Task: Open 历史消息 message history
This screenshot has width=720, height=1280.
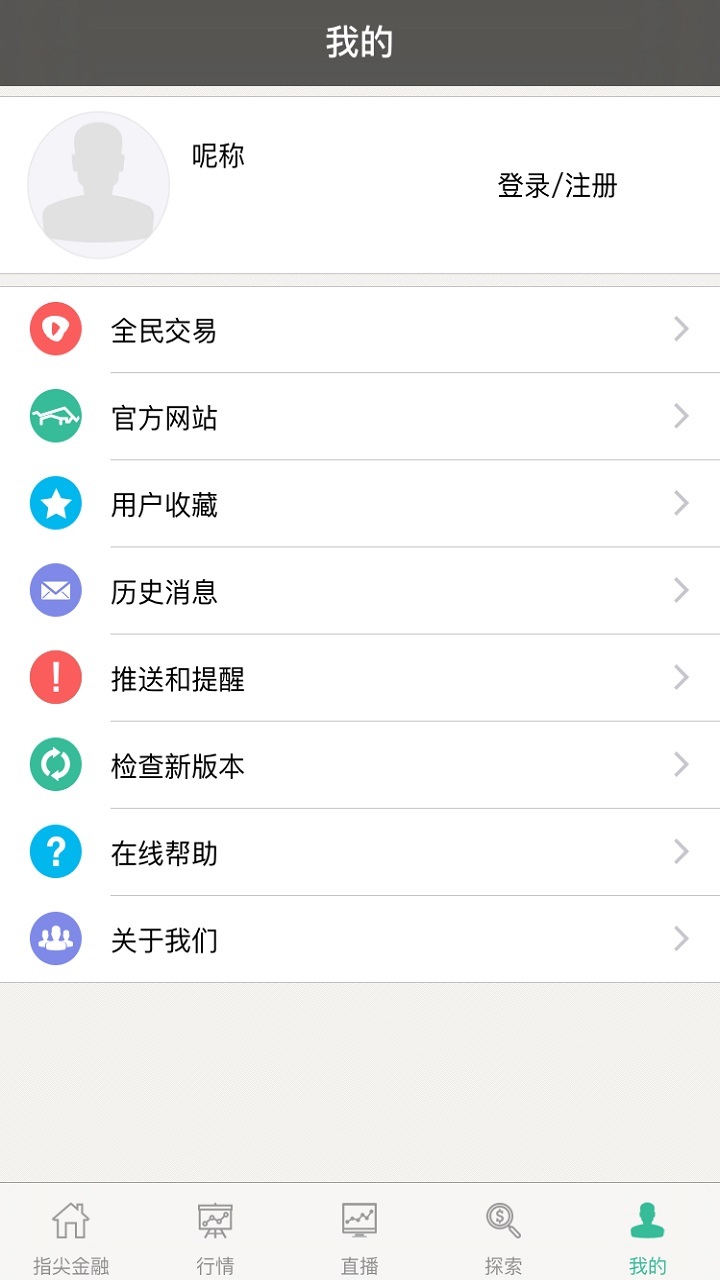Action: 360,591
